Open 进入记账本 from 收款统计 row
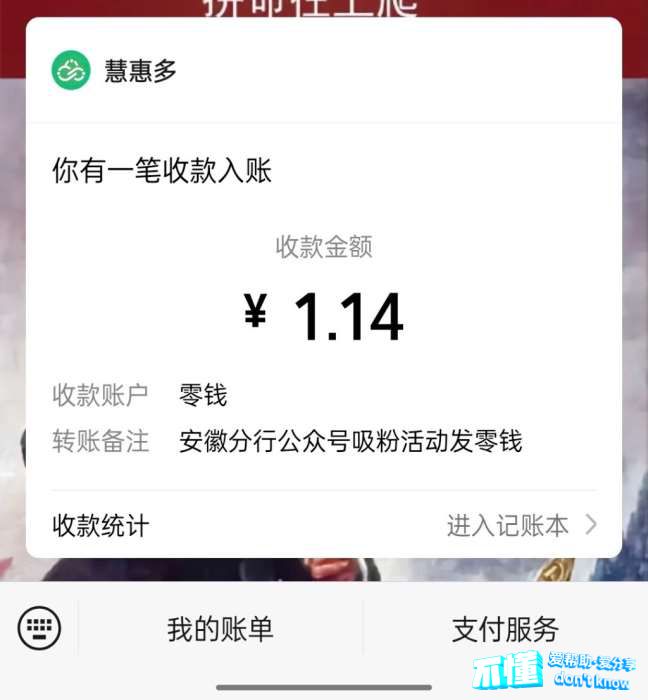The image size is (648, 700). pos(520,525)
